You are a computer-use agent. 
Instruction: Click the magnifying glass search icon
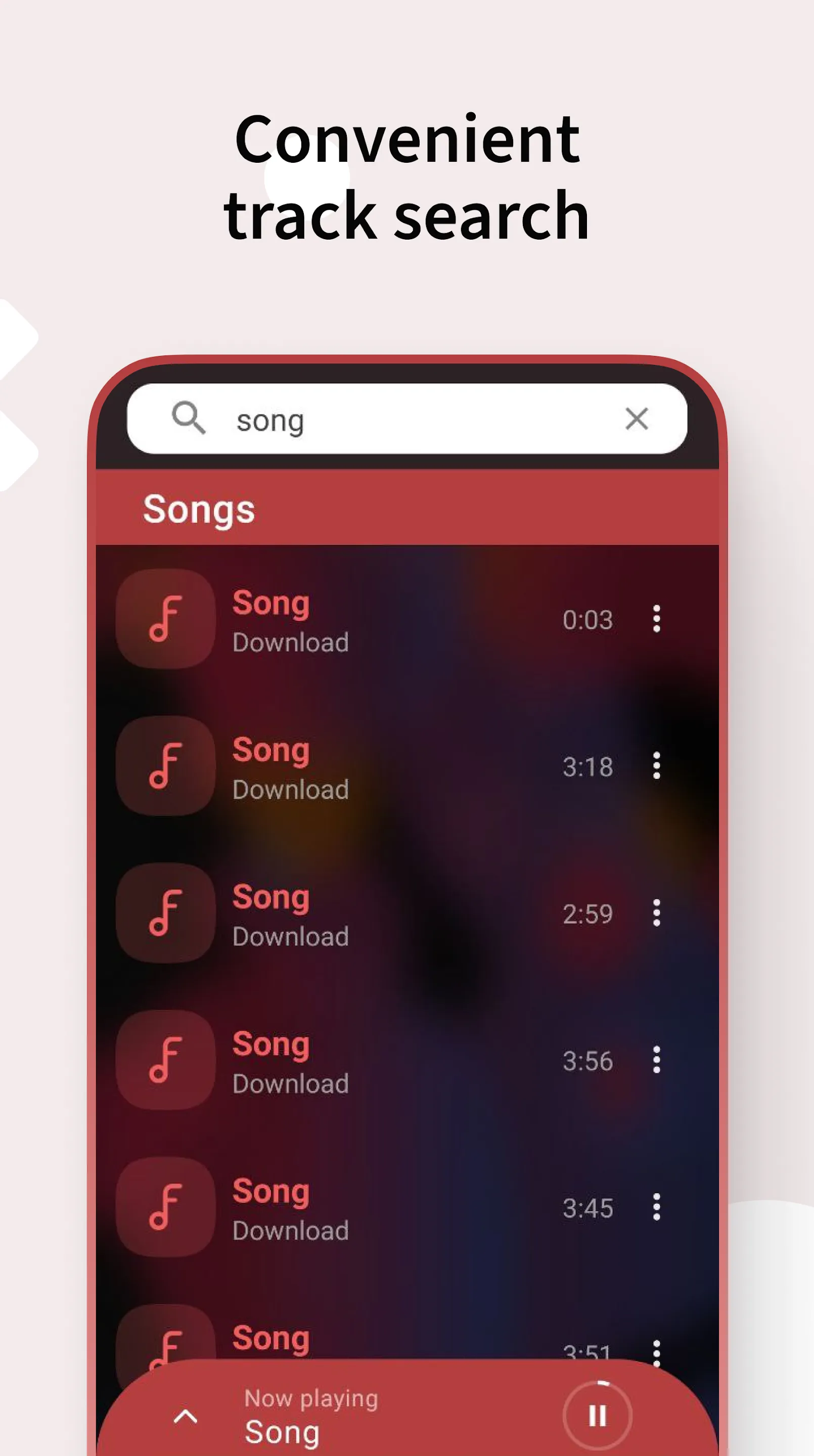[x=189, y=420]
